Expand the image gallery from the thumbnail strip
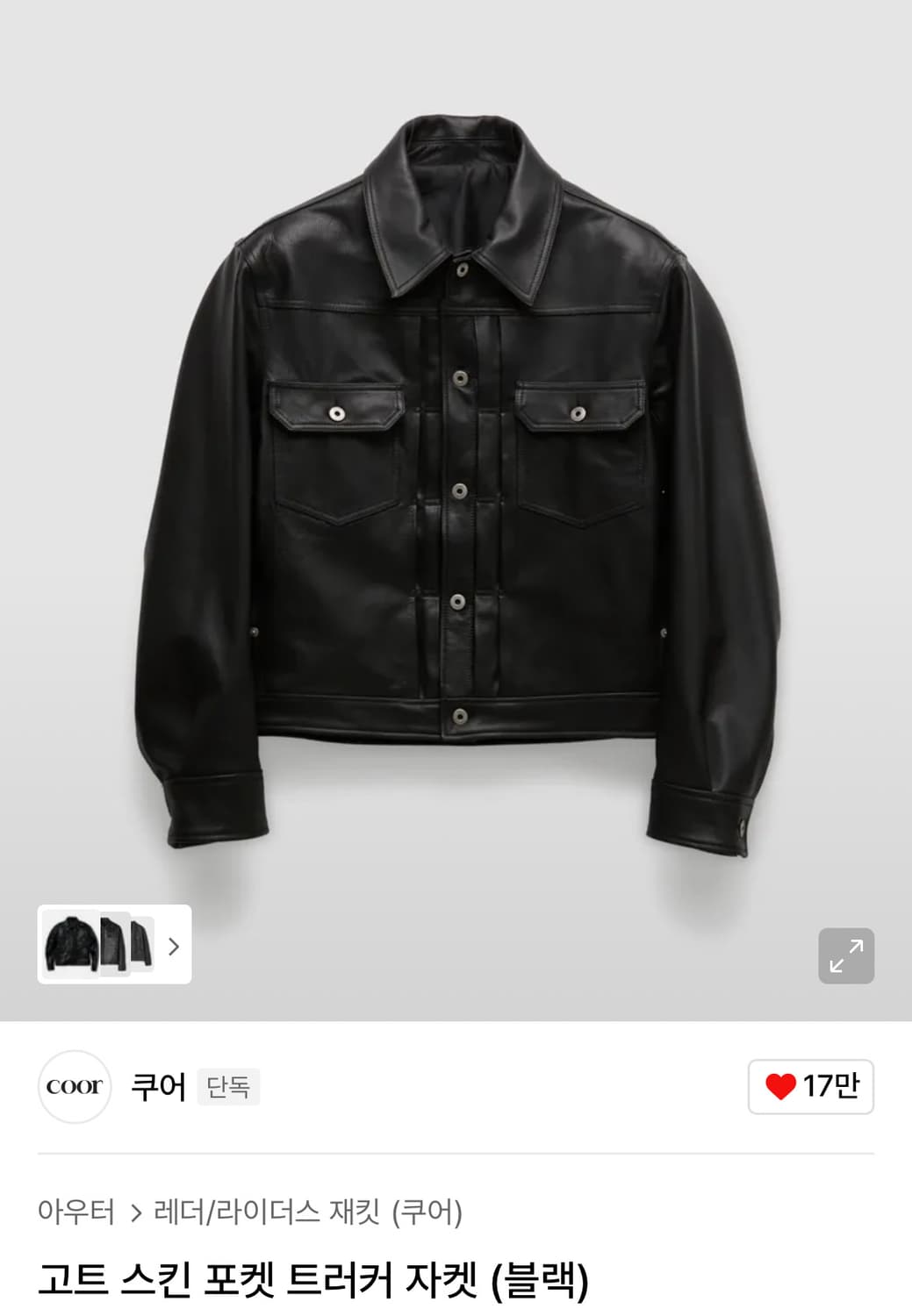This screenshot has width=912, height=1316. pos(175,946)
